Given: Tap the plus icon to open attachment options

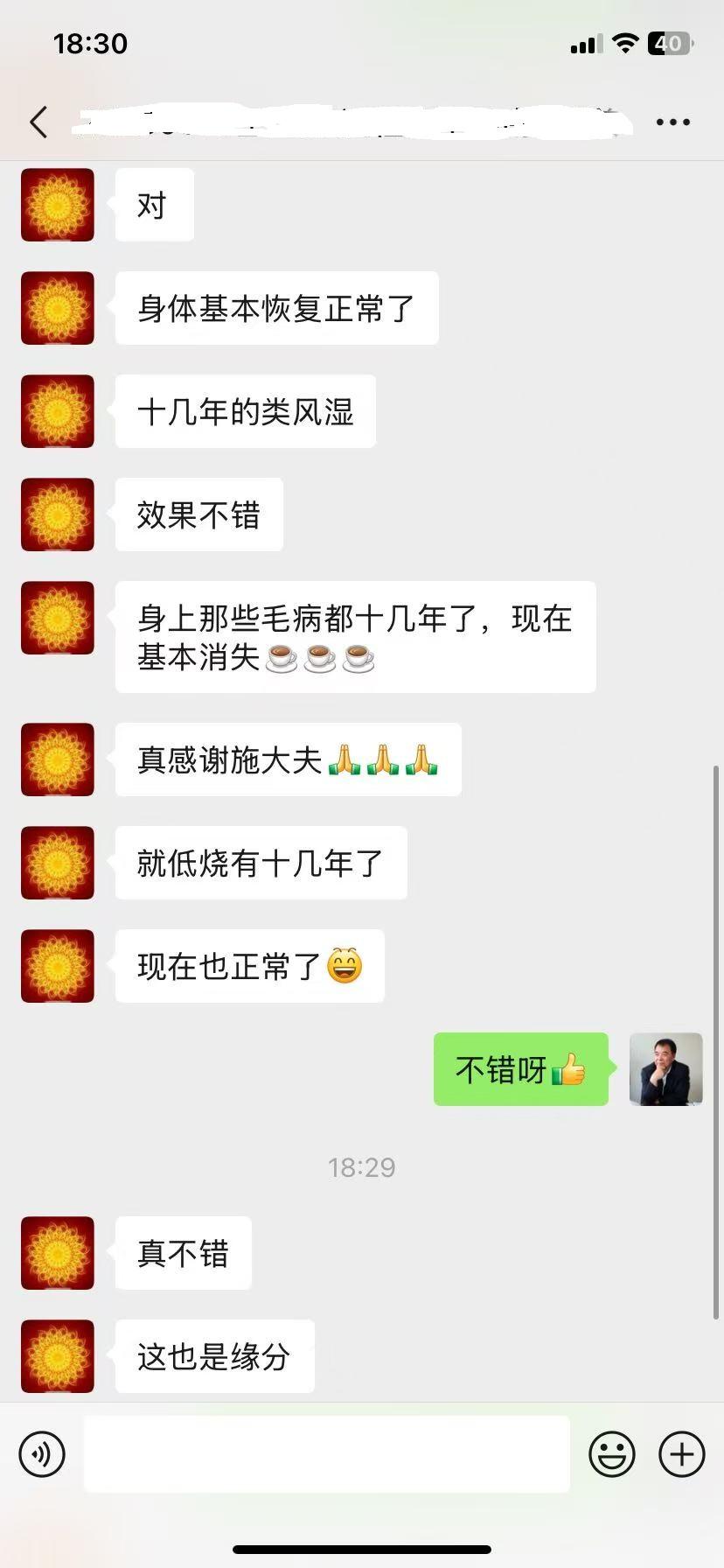Looking at the screenshot, I should 681,1453.
